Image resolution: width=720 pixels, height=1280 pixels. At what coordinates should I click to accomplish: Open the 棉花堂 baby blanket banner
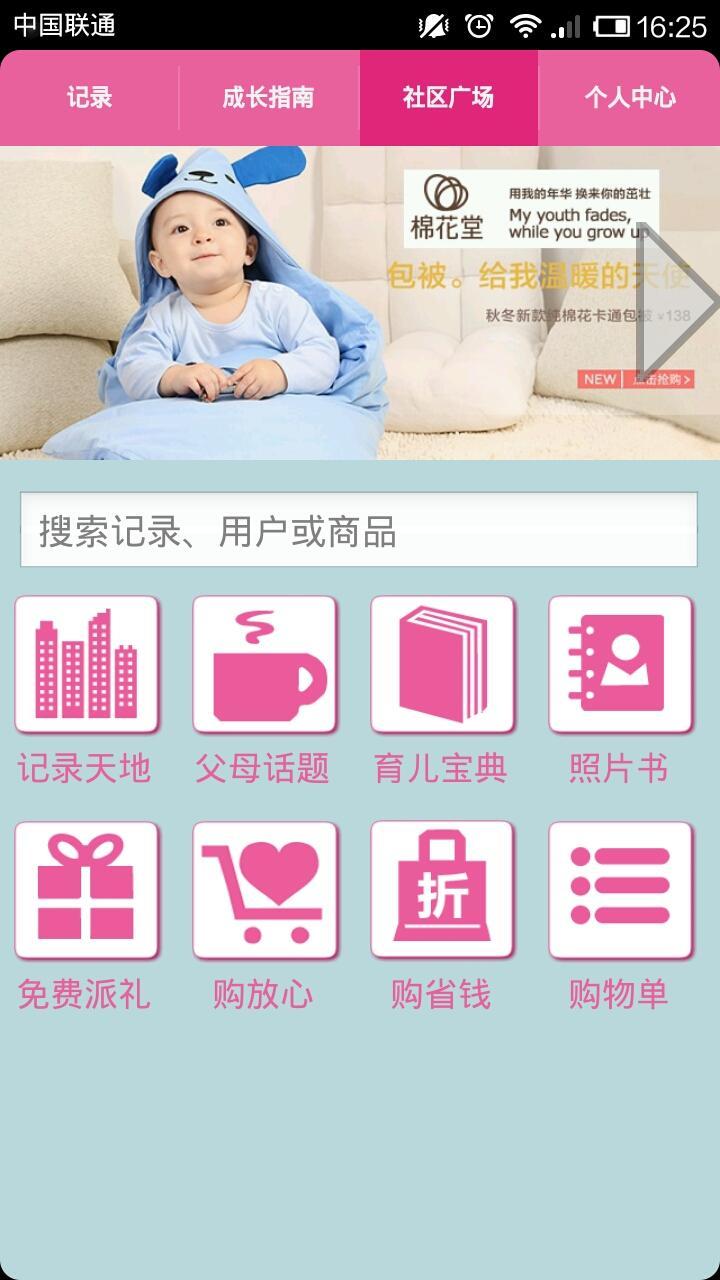tap(320, 303)
